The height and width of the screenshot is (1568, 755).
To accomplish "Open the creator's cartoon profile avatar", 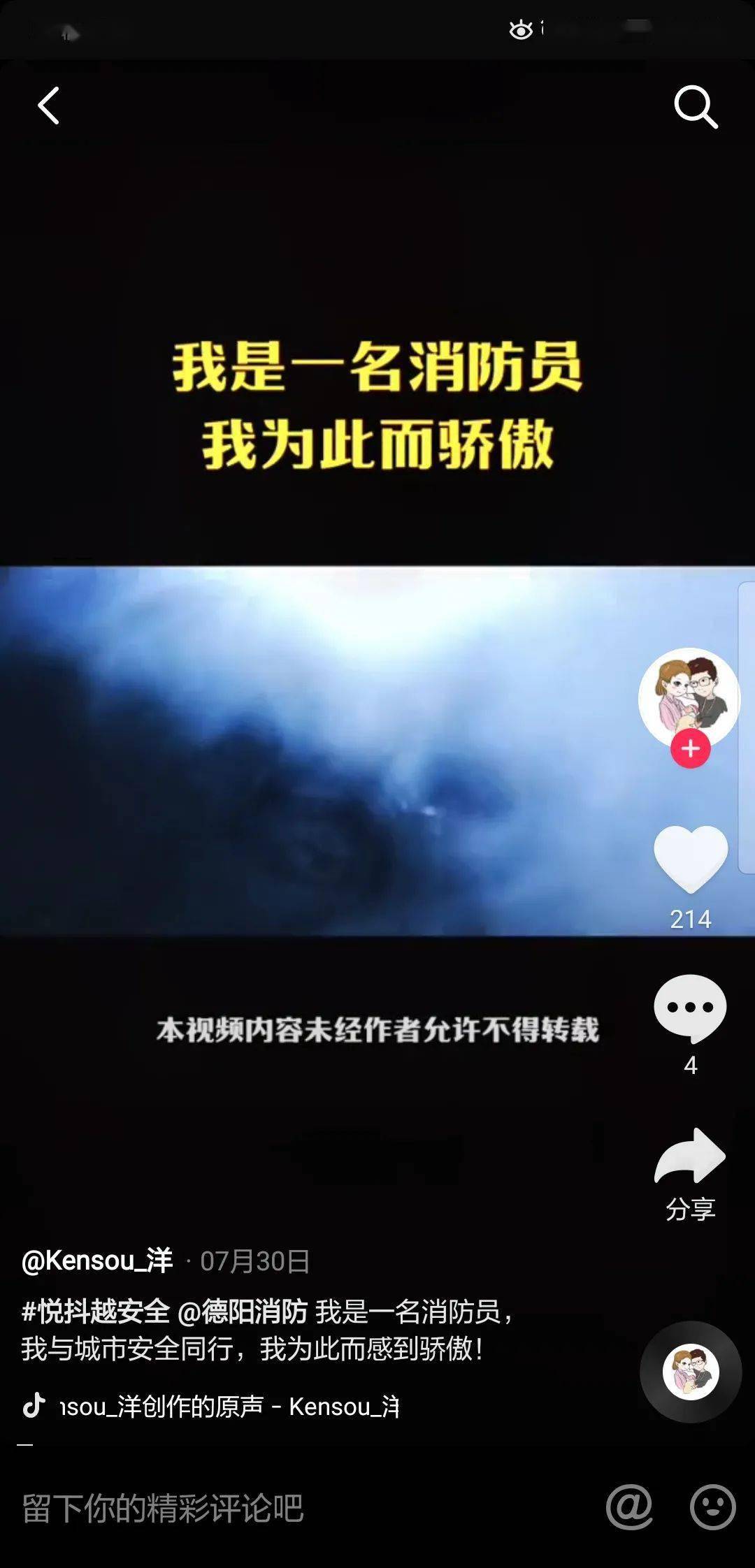I will click(x=689, y=697).
